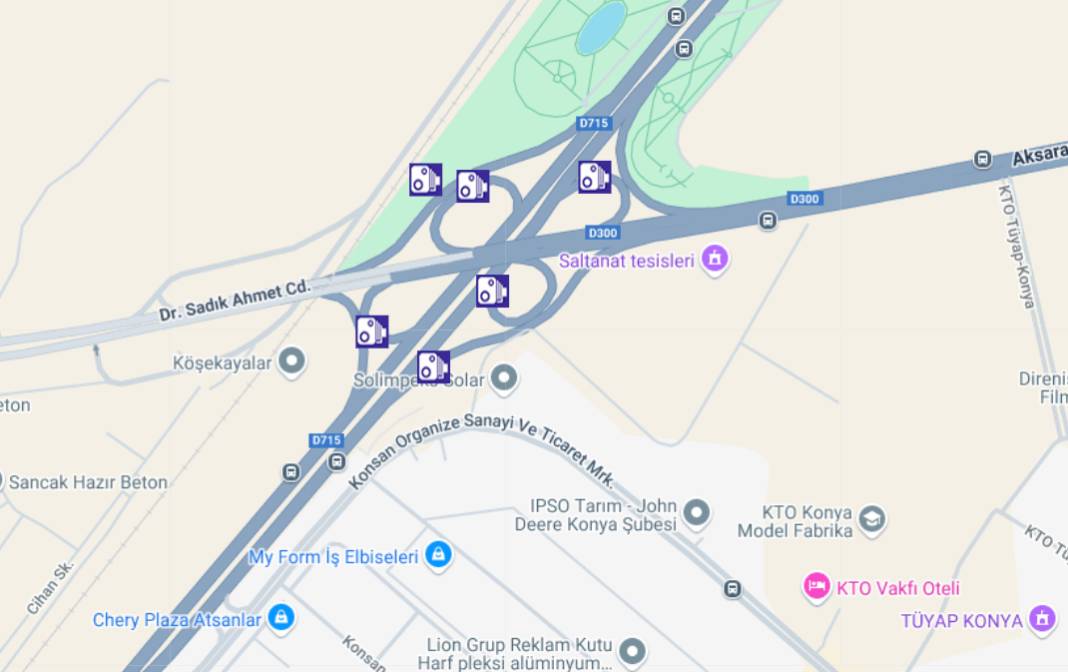Tap the TÜYAP KONYA place marker
1068x672 pixels.
click(x=1042, y=619)
